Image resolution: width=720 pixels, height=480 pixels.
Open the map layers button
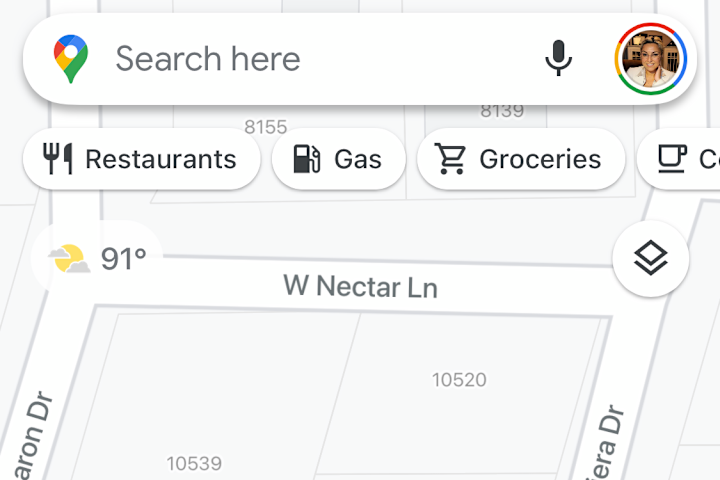point(651,259)
